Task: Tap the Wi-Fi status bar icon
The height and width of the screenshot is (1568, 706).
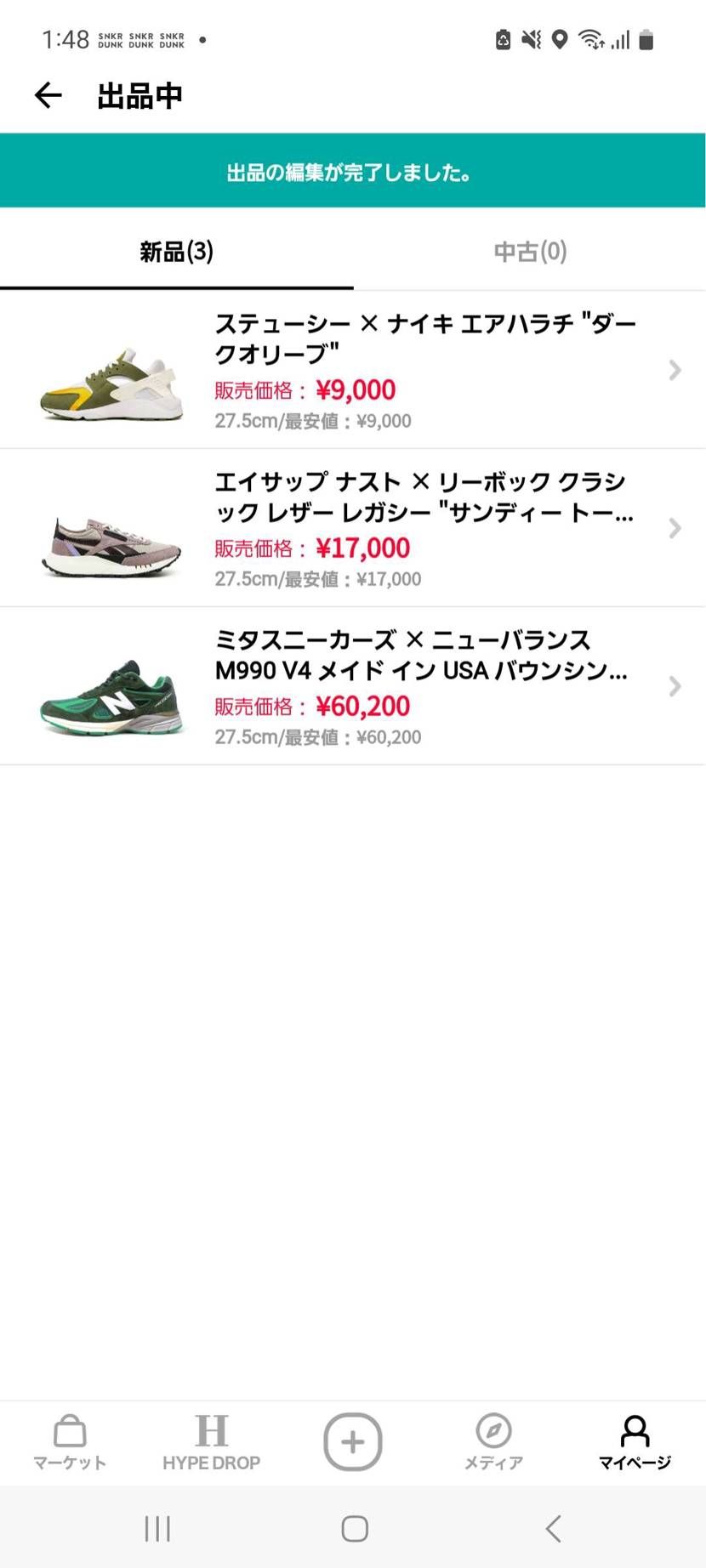Action: click(590, 39)
